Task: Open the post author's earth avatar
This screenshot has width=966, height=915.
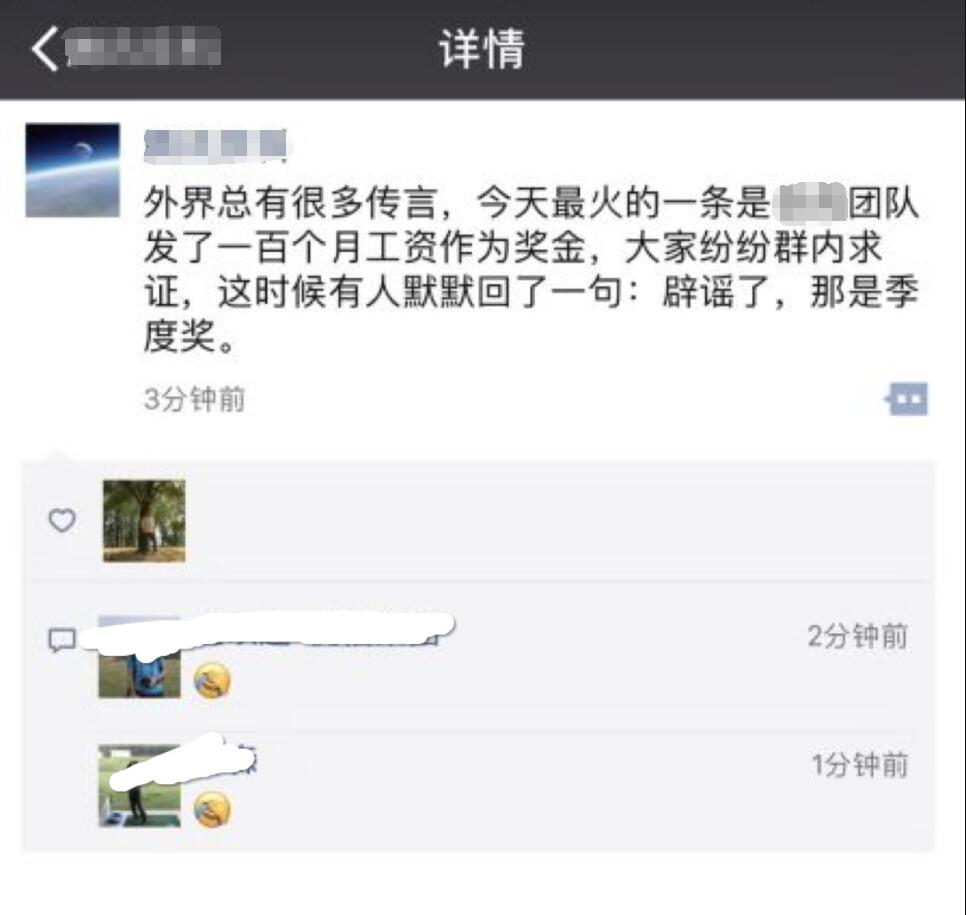Action: click(x=72, y=170)
